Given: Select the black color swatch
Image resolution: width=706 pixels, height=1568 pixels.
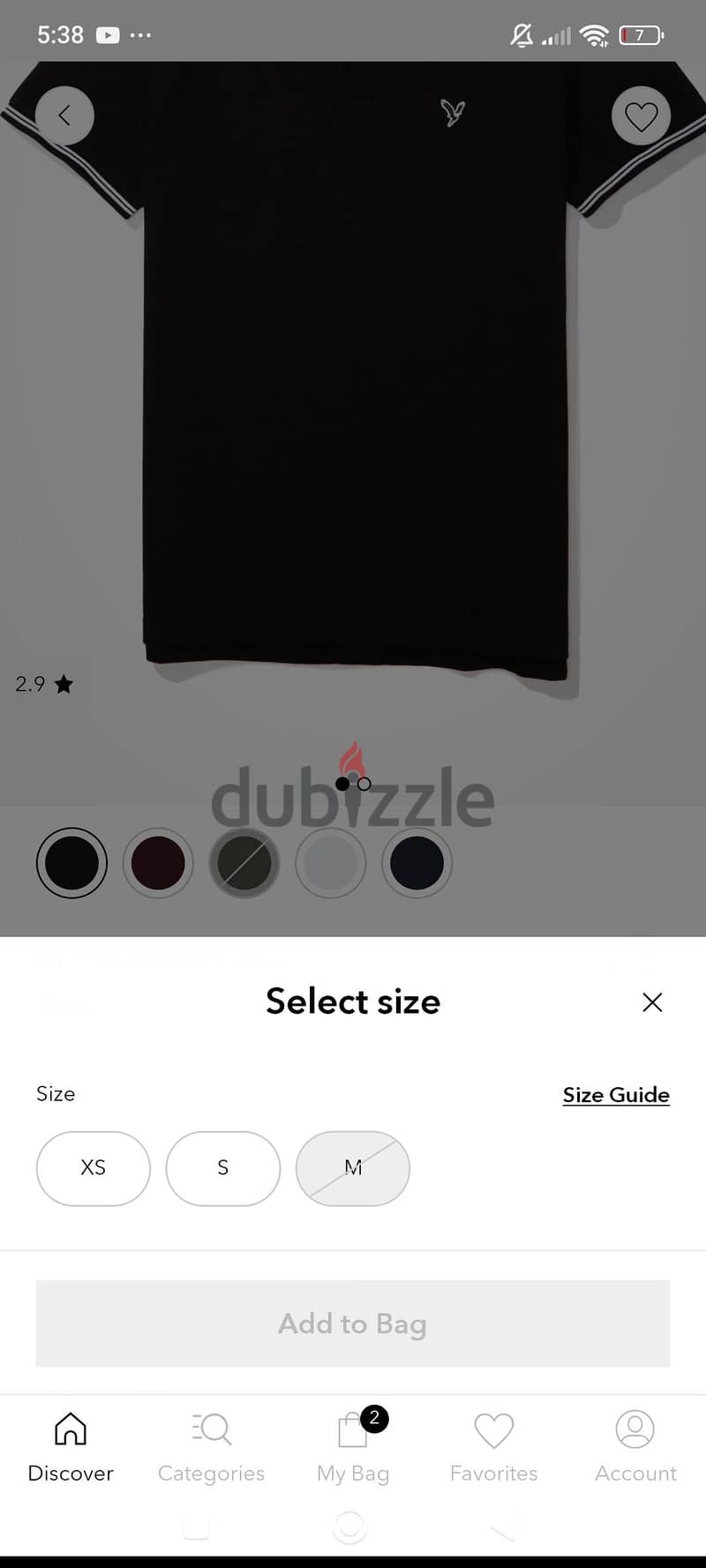Looking at the screenshot, I should 71,863.
